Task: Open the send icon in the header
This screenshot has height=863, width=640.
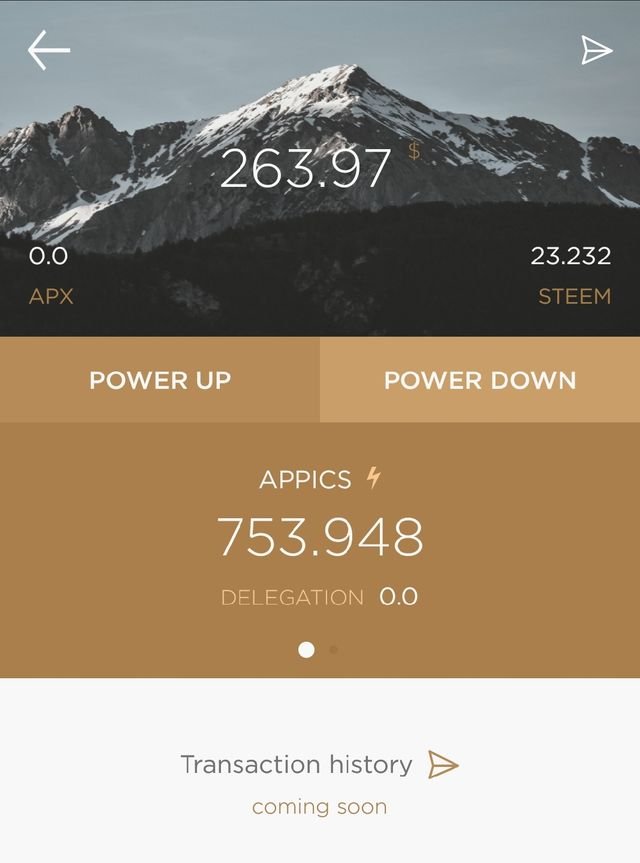Action: pyautogui.click(x=597, y=50)
